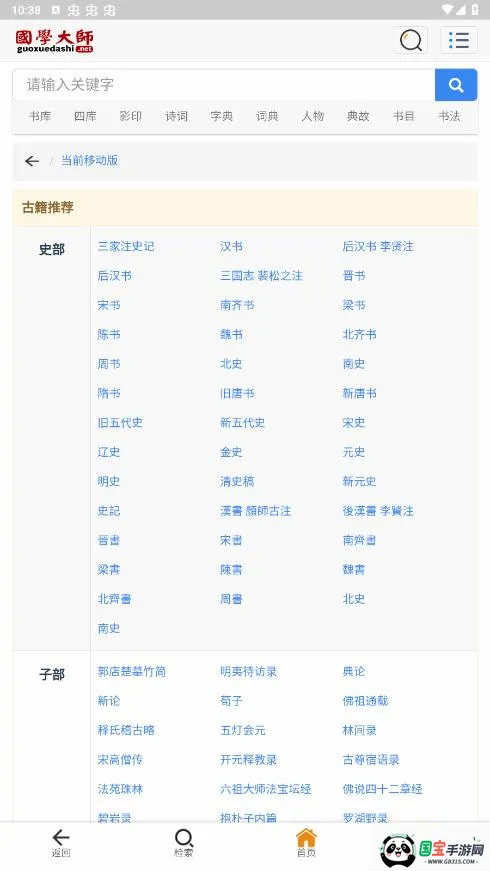Image resolution: width=490 pixels, height=871 pixels.
Task: Focus the keyword search input field
Action: point(224,84)
